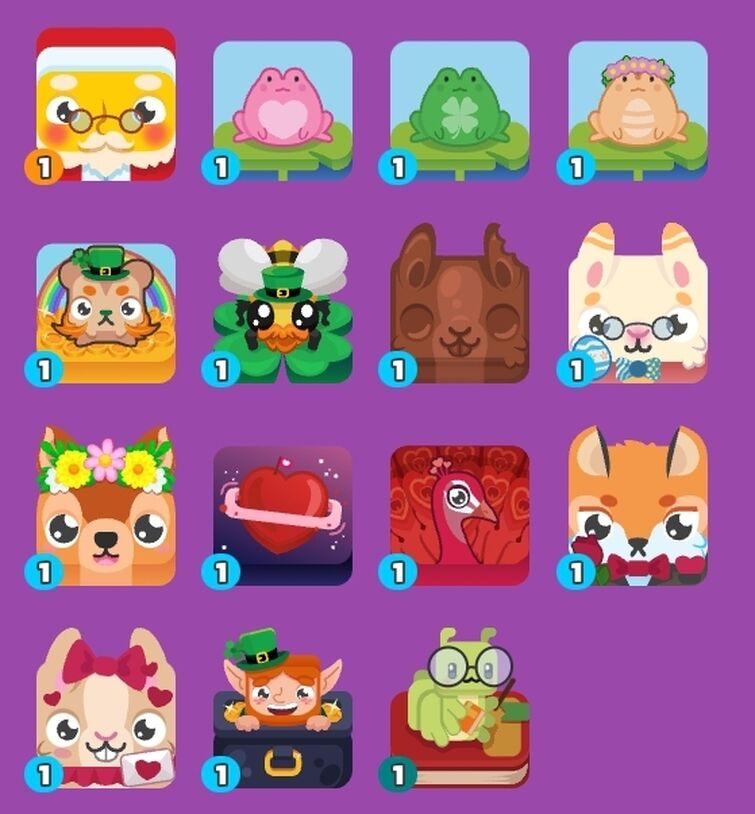Open the pink frog tile
Viewport: 755px width, 814px height.
[283, 110]
